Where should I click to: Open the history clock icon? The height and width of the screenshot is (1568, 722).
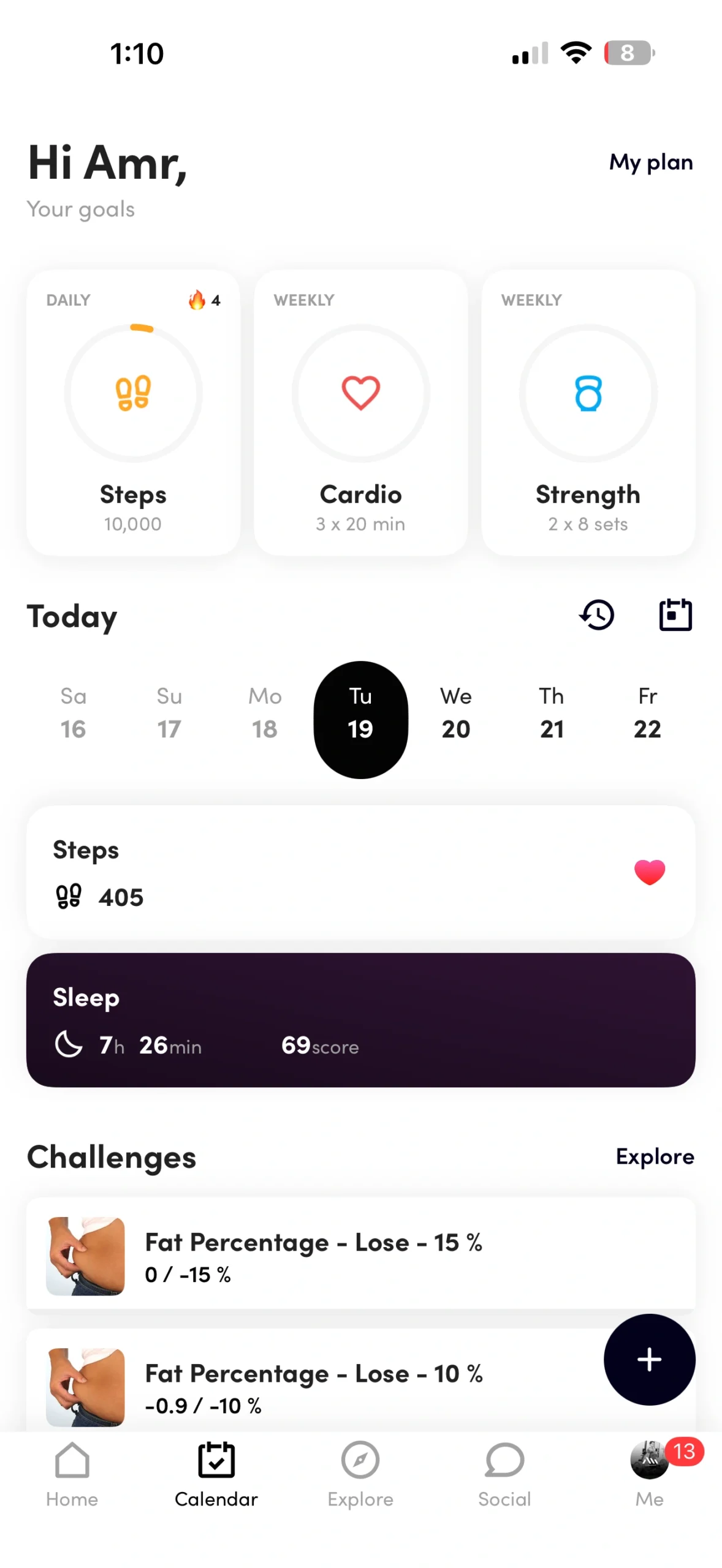point(596,614)
